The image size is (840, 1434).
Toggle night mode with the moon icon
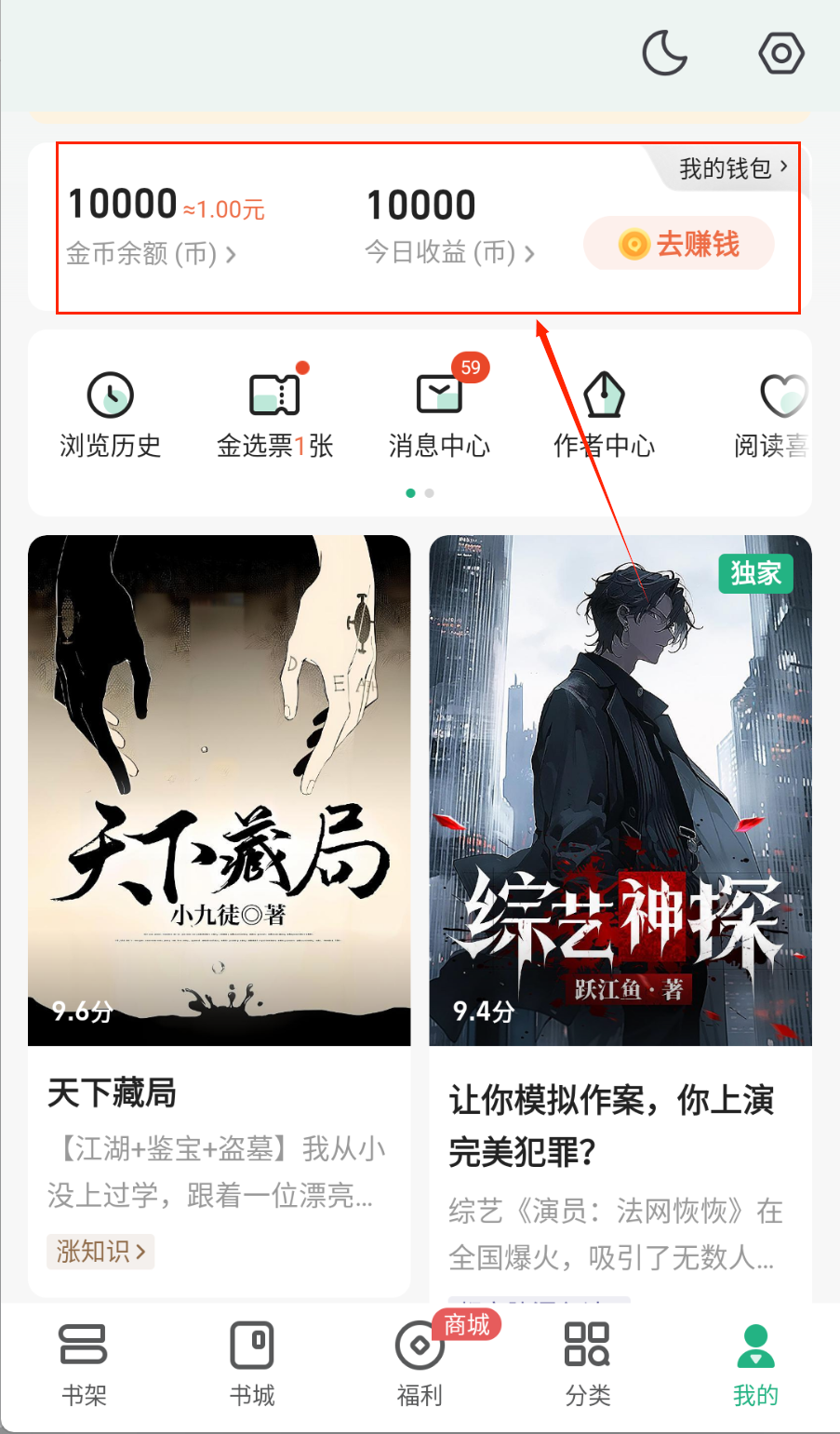(664, 52)
